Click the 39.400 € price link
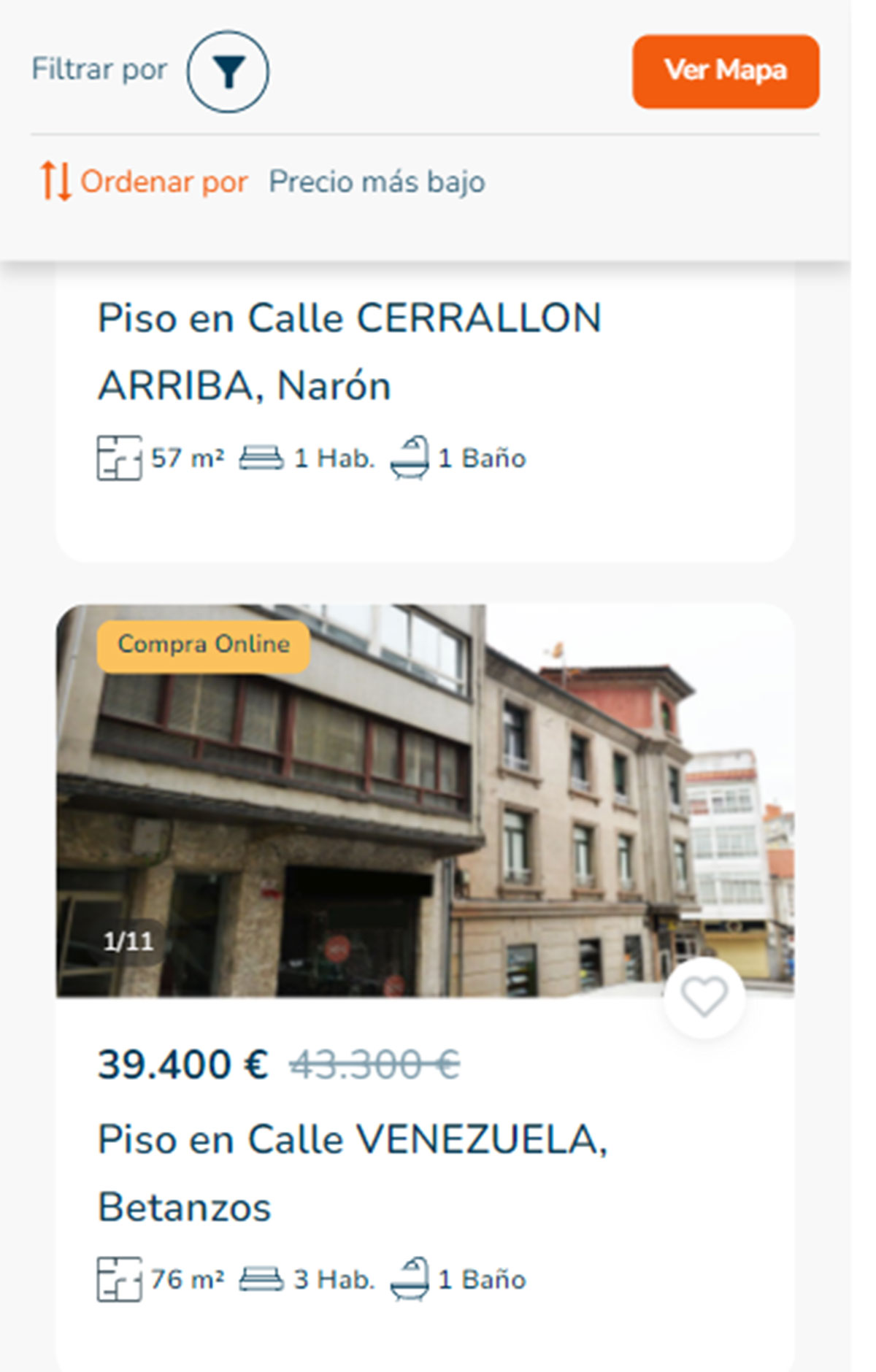This screenshot has width=876, height=1372. point(181,1065)
